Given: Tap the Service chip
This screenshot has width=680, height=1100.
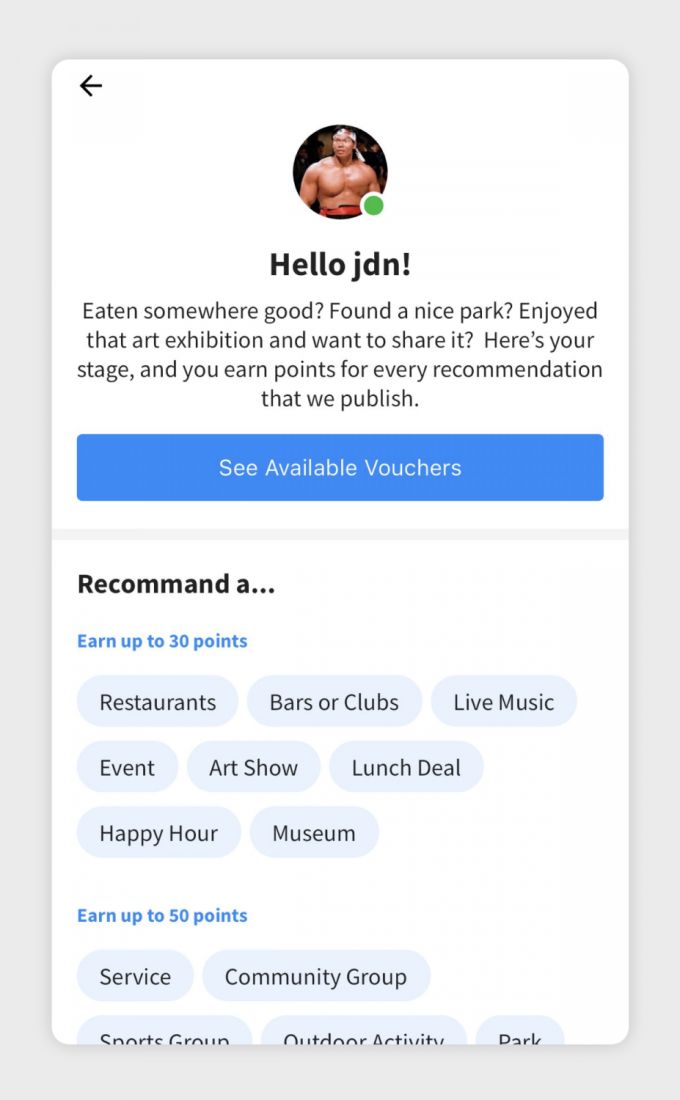Looking at the screenshot, I should point(135,976).
